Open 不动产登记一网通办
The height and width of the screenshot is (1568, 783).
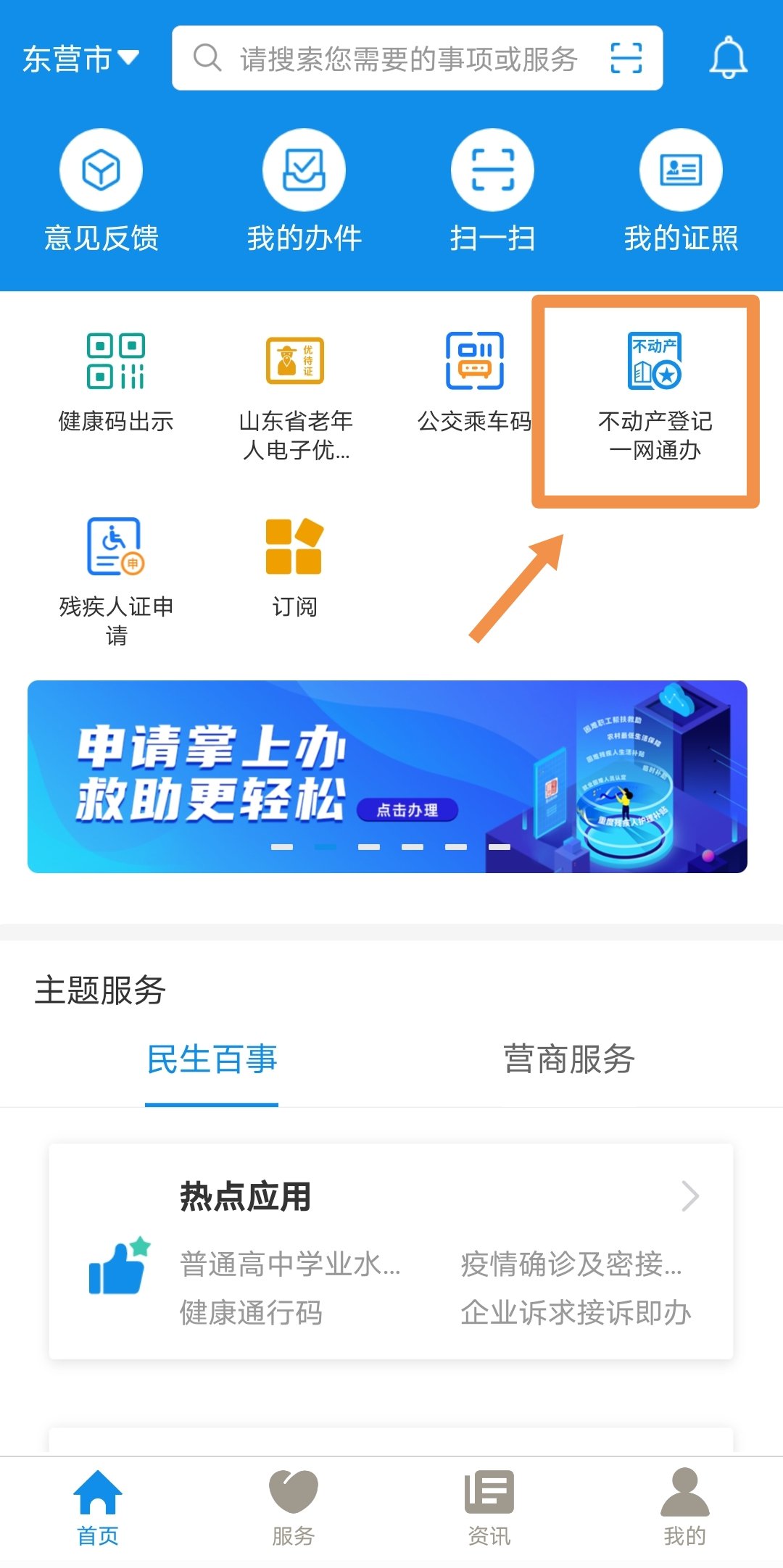[x=655, y=395]
